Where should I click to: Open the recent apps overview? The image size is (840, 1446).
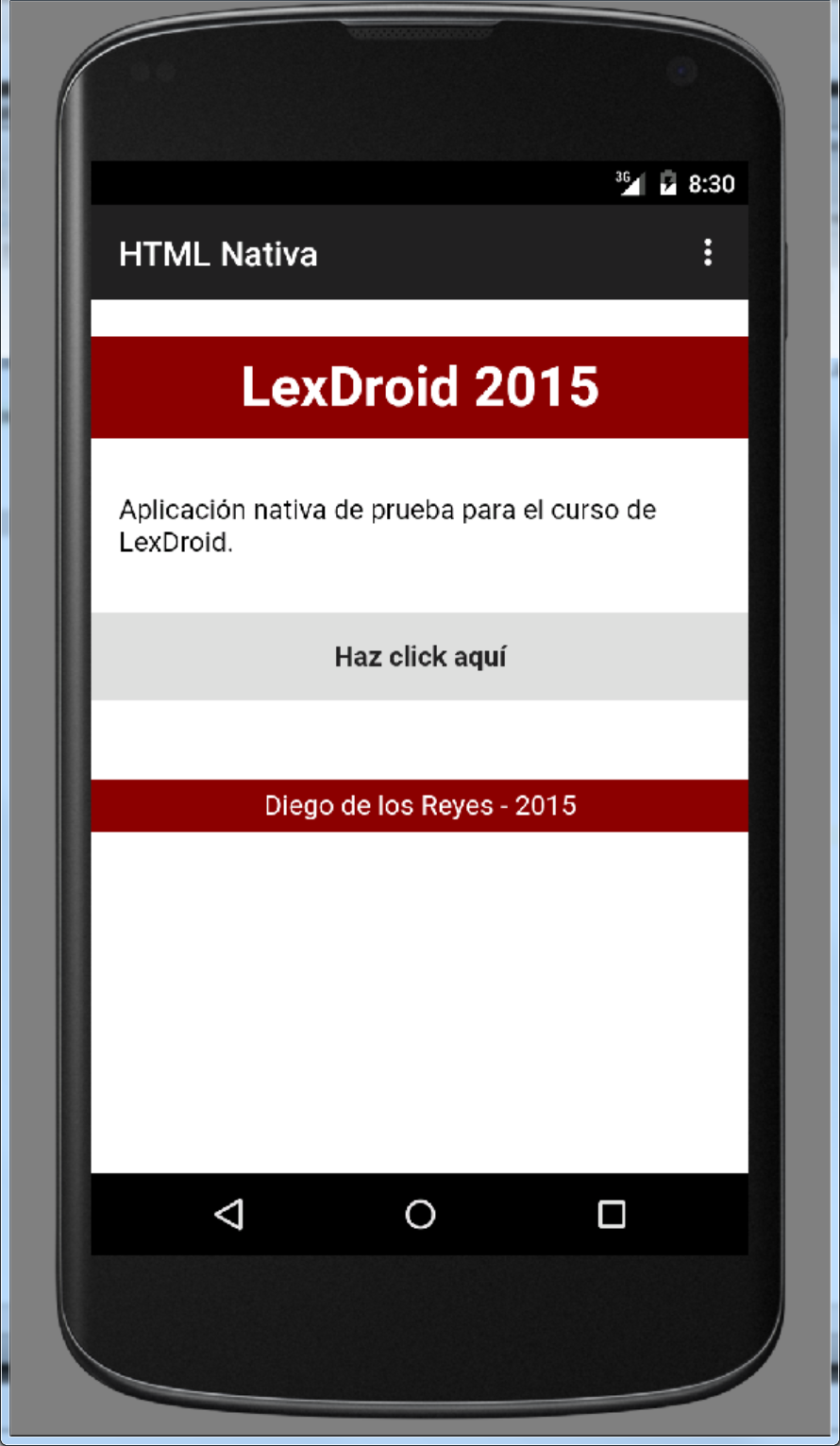point(612,1214)
